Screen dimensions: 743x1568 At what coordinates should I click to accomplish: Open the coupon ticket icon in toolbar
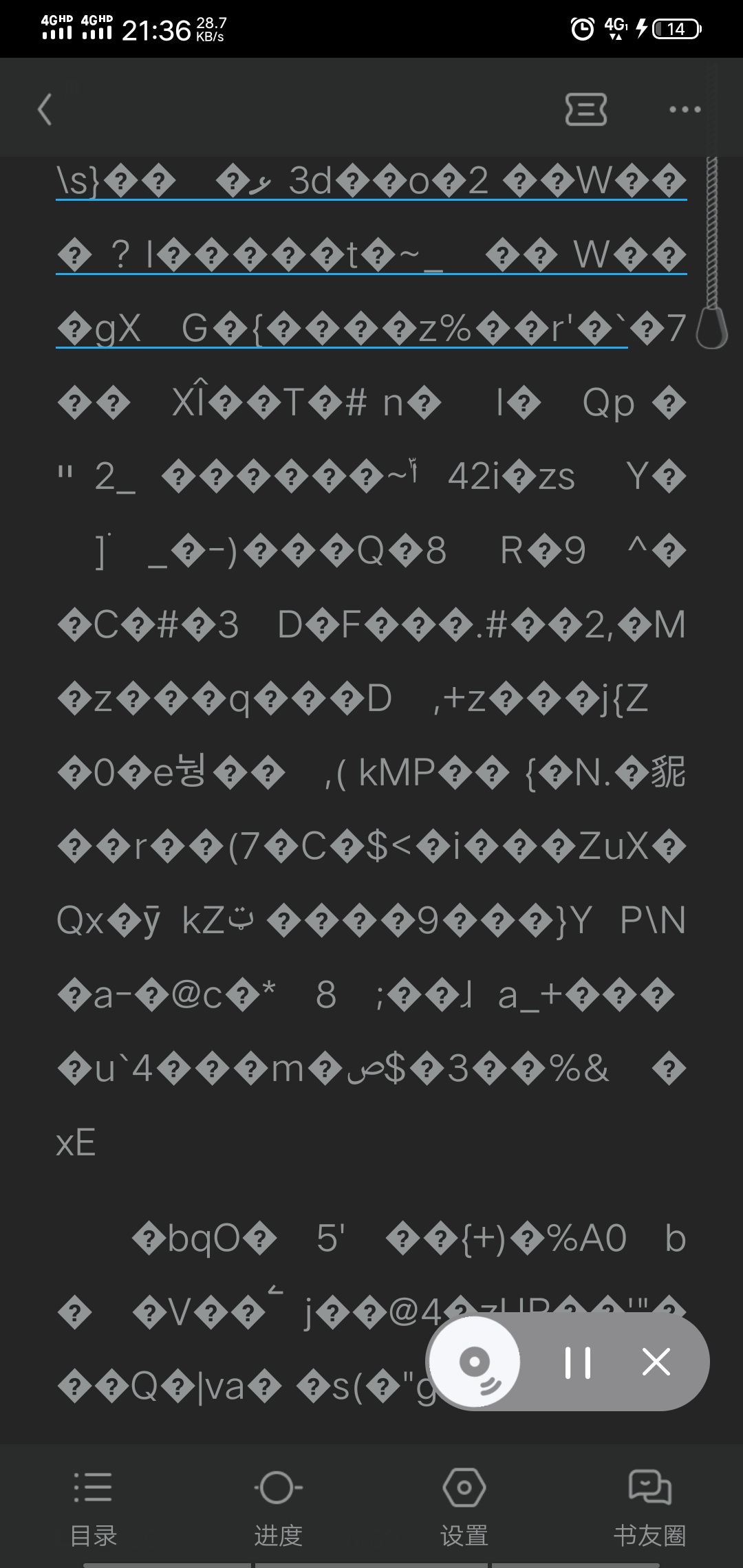(x=585, y=109)
